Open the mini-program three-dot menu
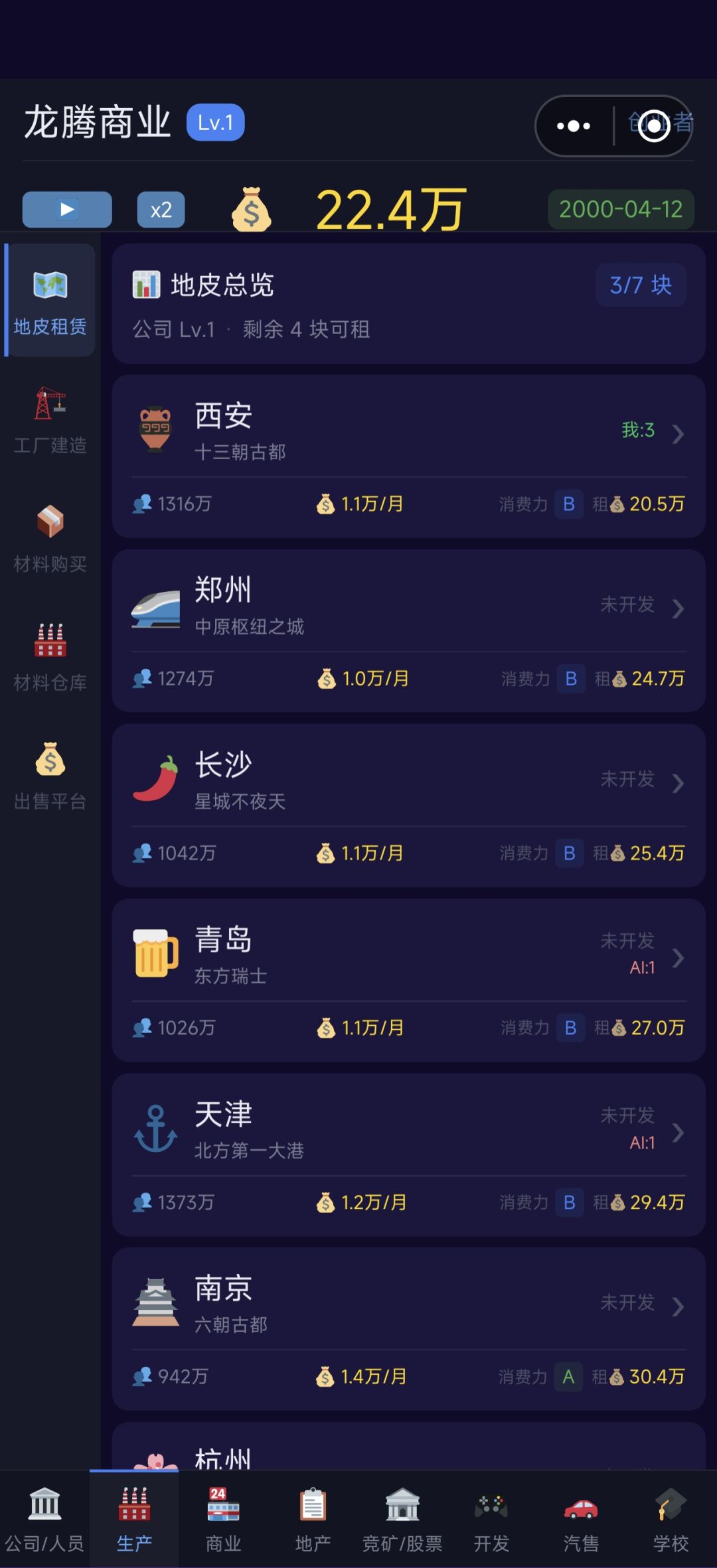The height and width of the screenshot is (1568, 717). tap(574, 126)
